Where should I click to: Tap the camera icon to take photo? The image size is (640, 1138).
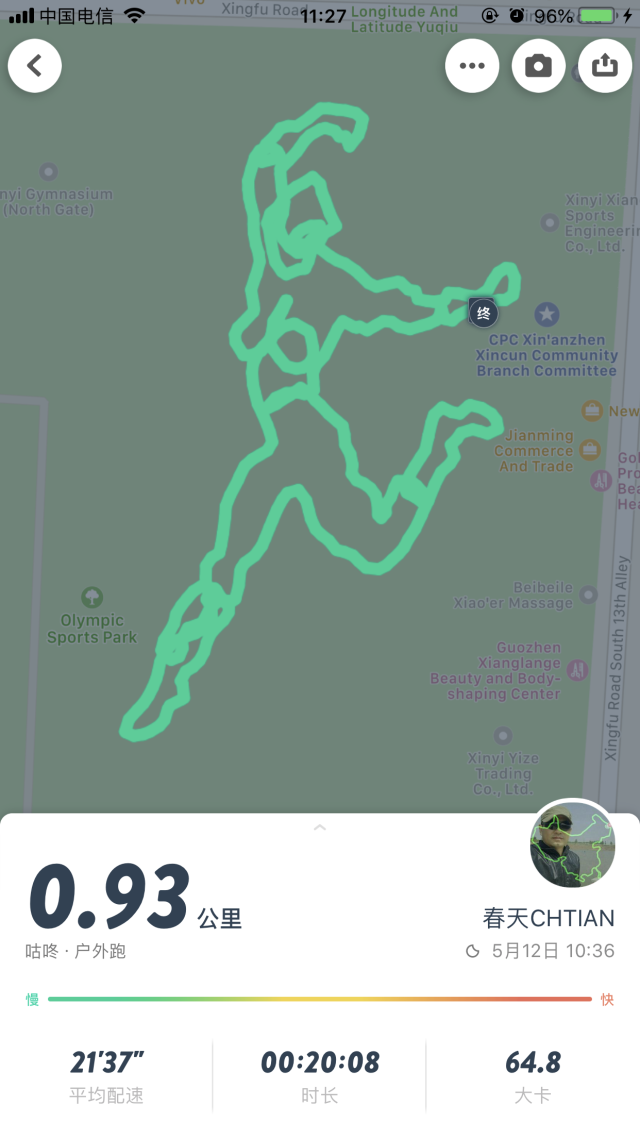tap(538, 66)
